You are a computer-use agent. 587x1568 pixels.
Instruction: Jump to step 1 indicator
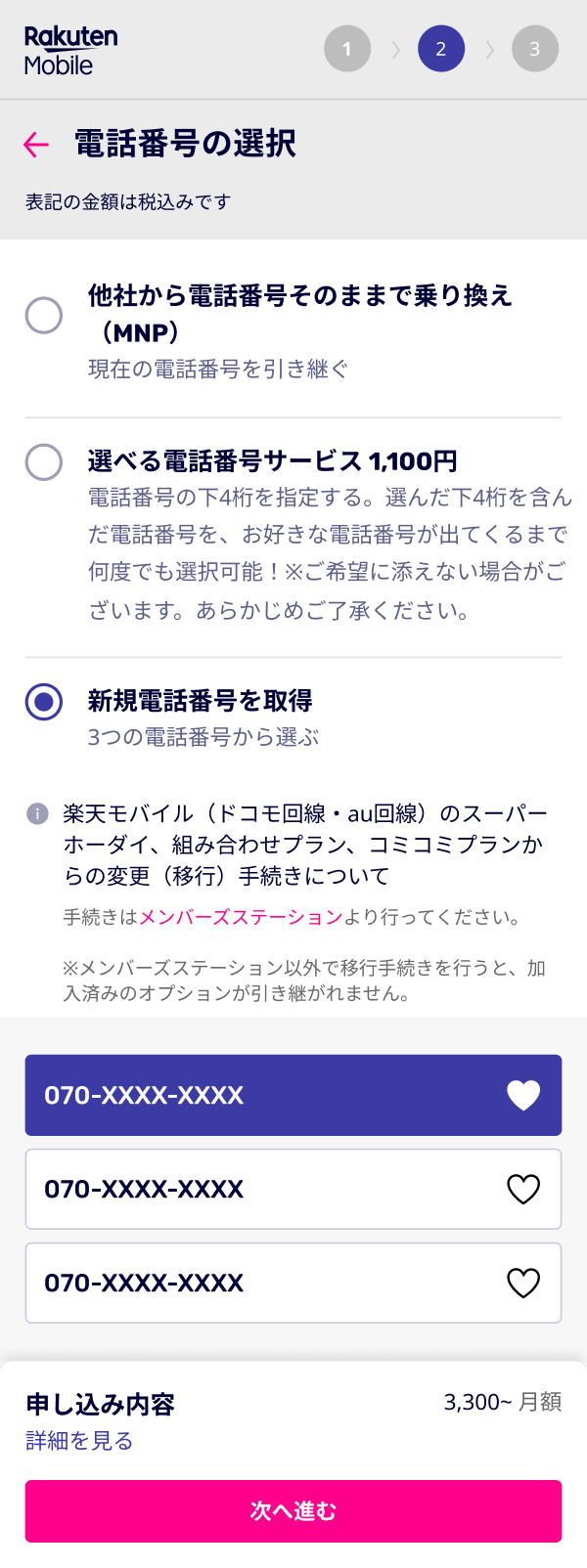[347, 49]
